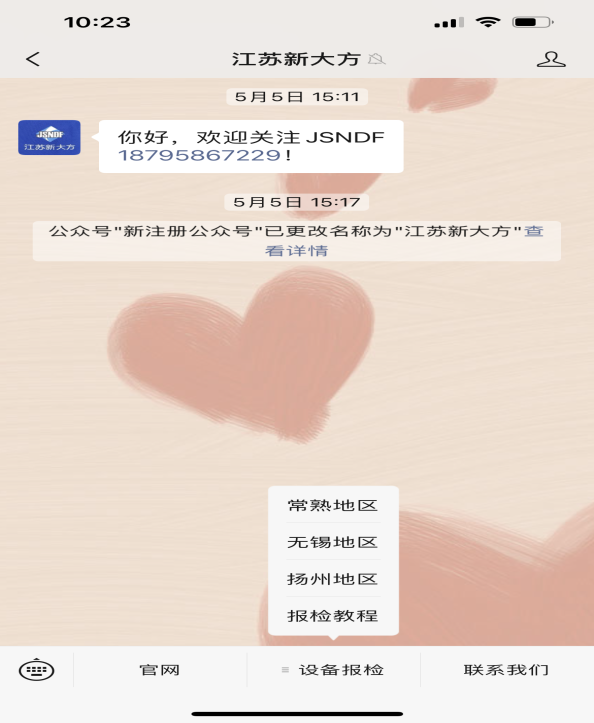The width and height of the screenshot is (594, 723).
Task: Open the account profile icon
Action: click(x=551, y=59)
